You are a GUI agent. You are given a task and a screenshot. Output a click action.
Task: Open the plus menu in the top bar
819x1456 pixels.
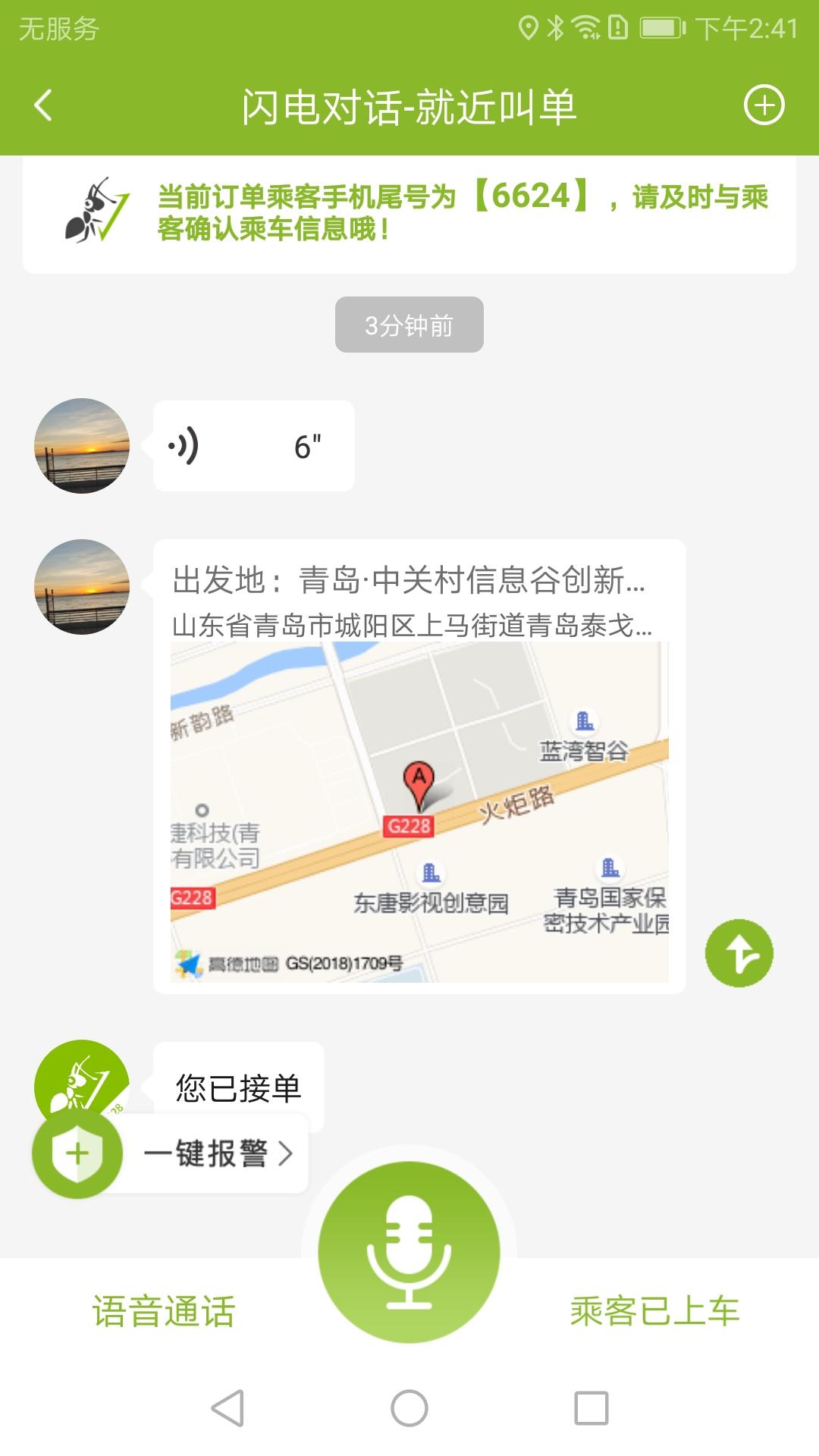tap(764, 105)
